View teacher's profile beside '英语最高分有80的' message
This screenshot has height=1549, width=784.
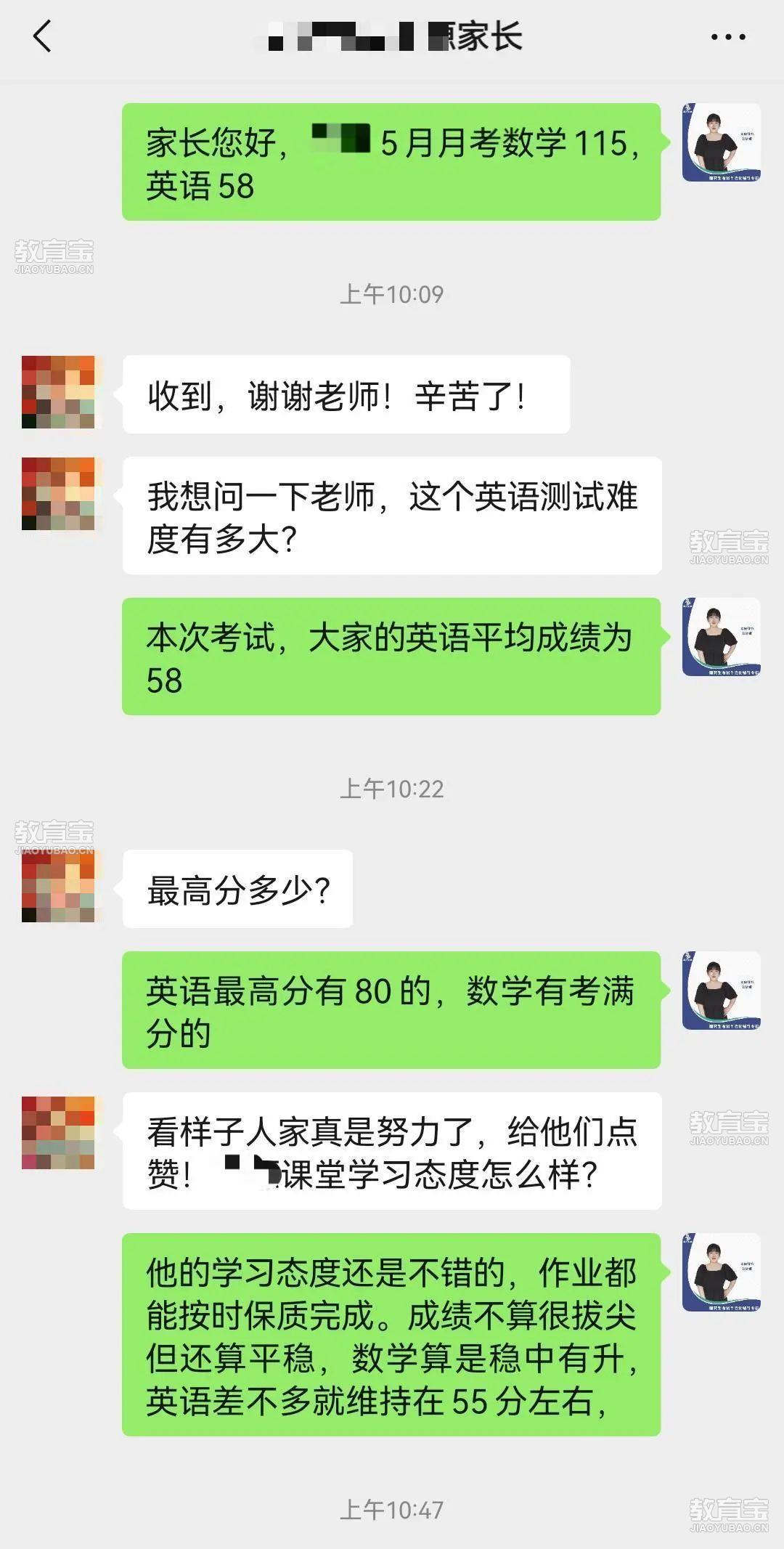721,991
